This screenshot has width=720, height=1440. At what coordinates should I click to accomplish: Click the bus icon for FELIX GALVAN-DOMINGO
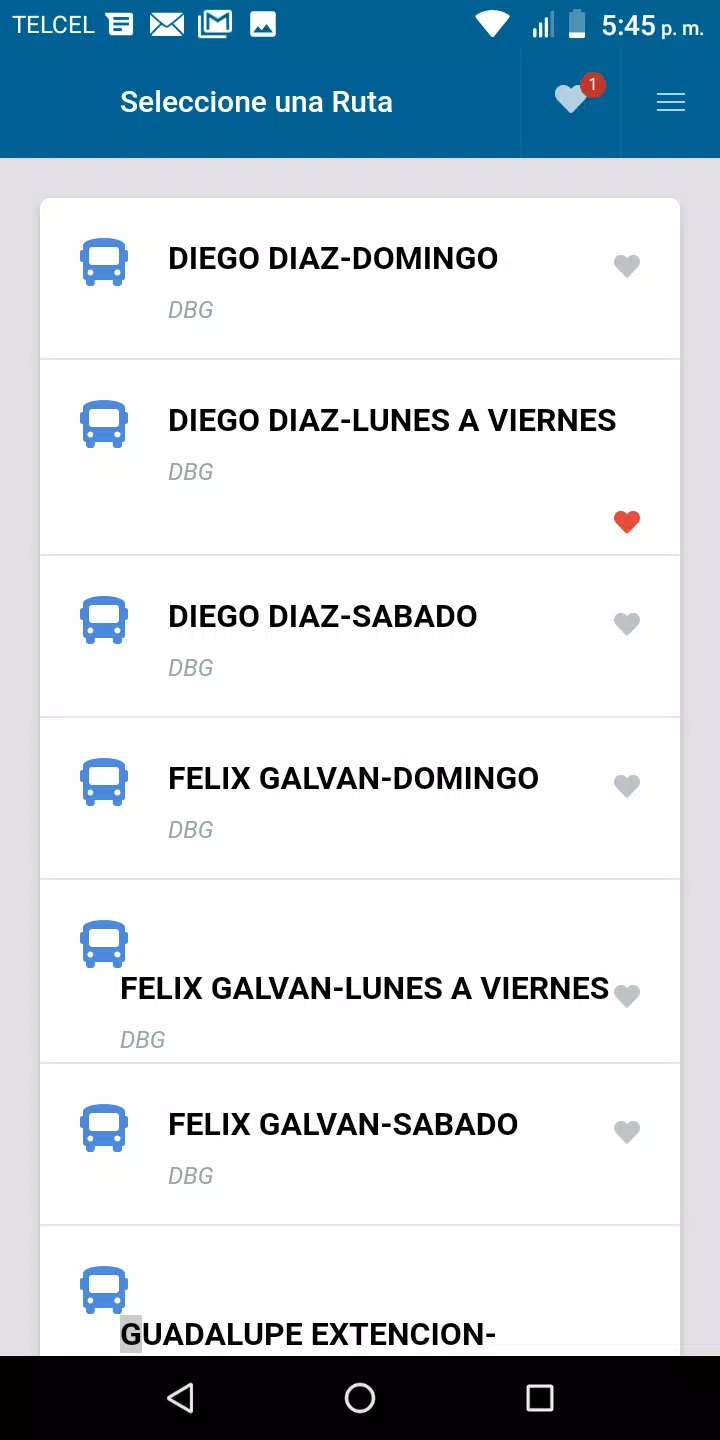coord(104,781)
